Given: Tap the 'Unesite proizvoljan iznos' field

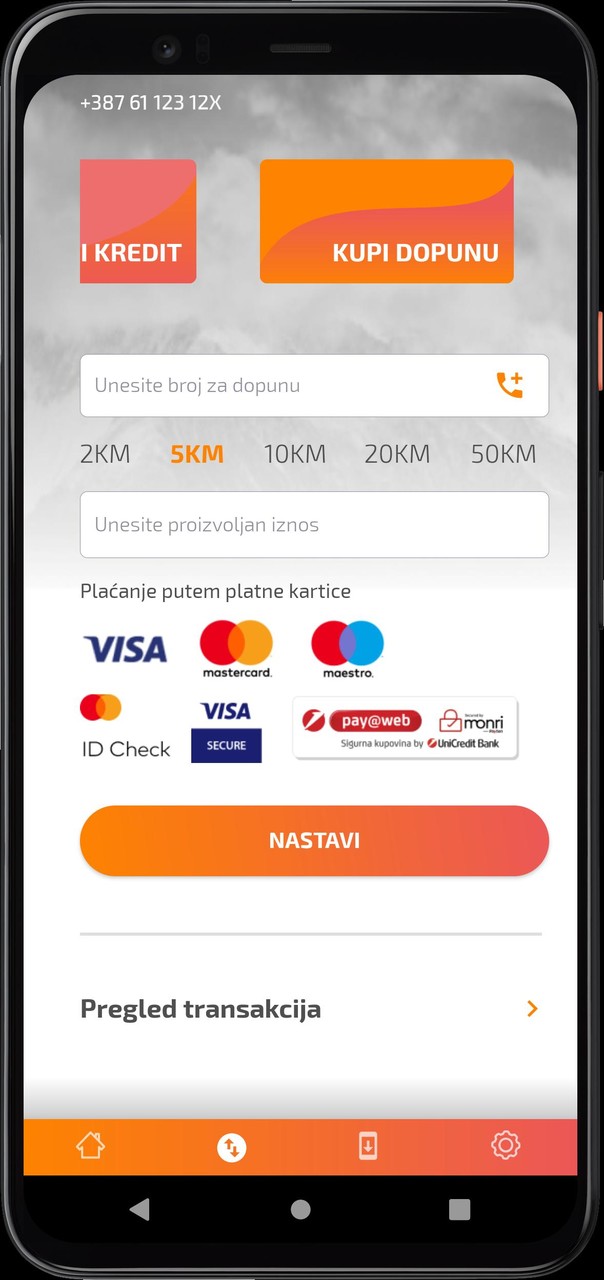Looking at the screenshot, I should (x=314, y=525).
